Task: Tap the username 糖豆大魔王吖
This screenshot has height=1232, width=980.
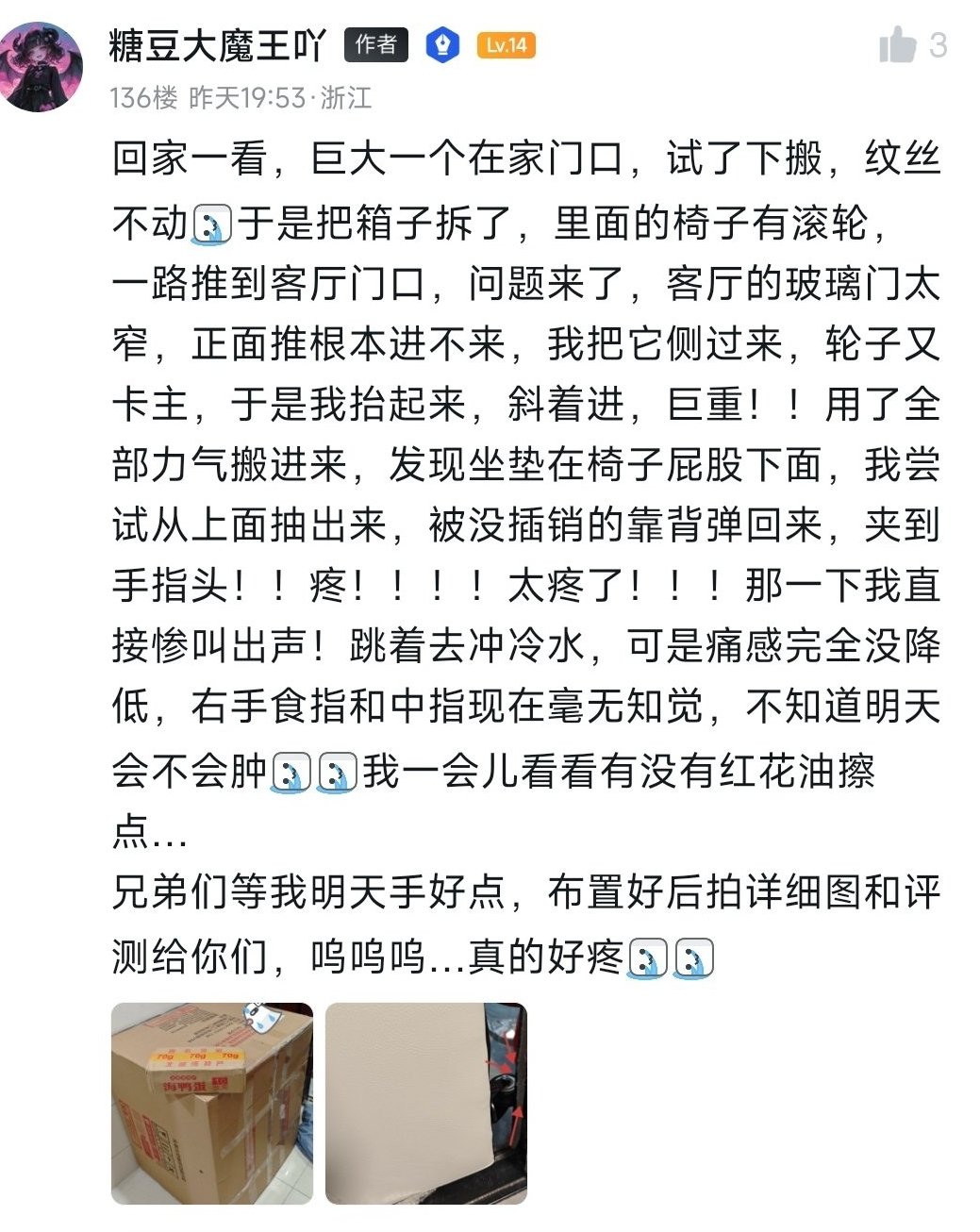Action: [218, 45]
